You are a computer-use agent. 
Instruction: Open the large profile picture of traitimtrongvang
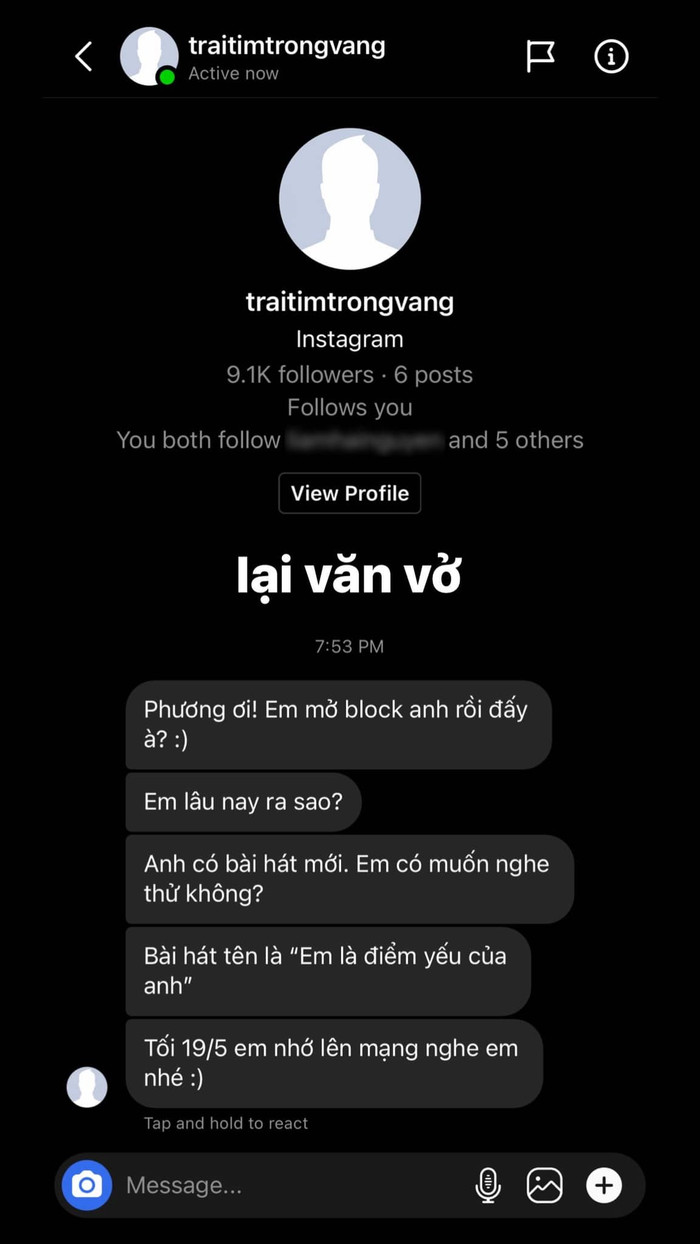click(349, 199)
